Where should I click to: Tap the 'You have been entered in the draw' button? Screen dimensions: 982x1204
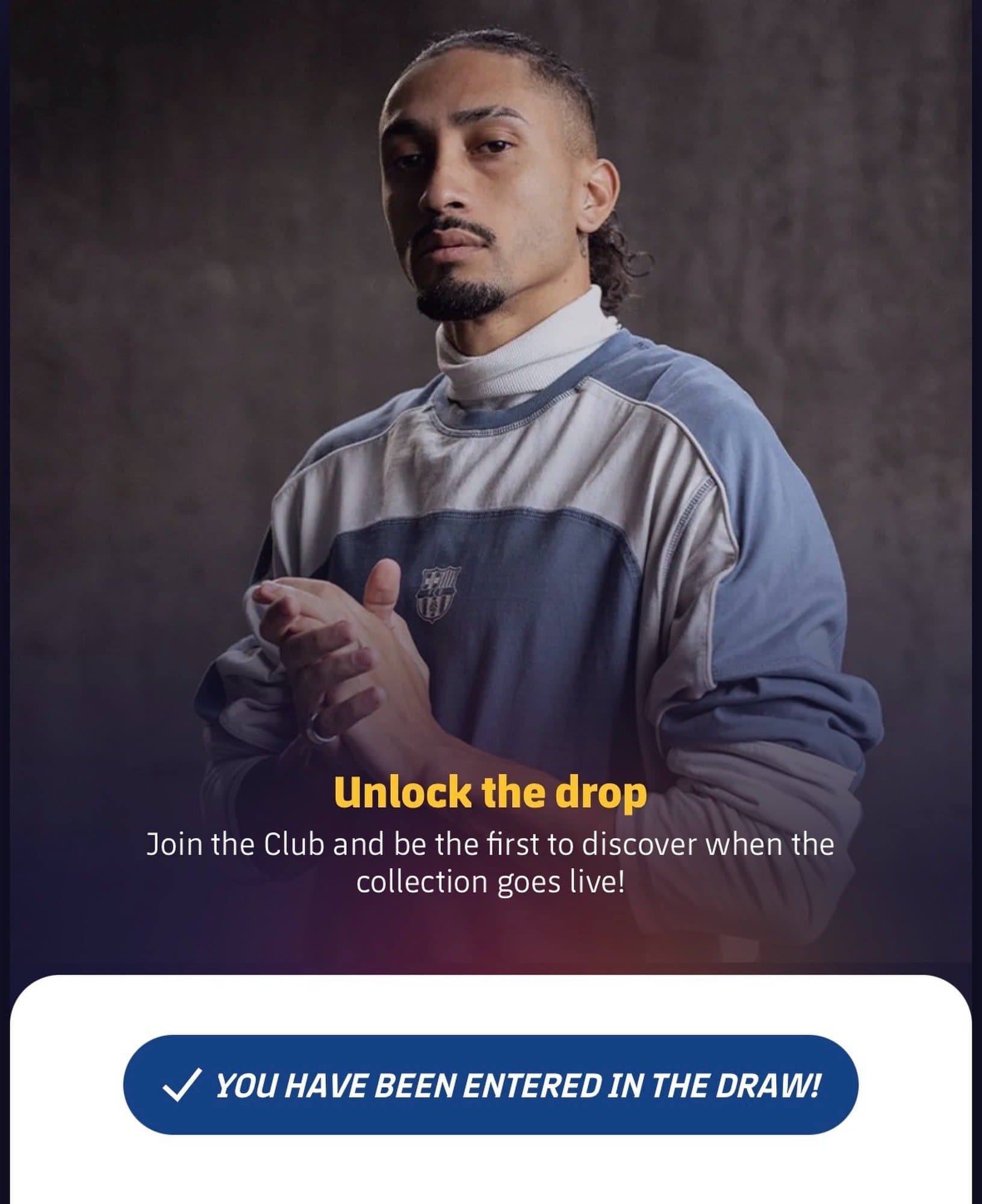coord(490,1085)
